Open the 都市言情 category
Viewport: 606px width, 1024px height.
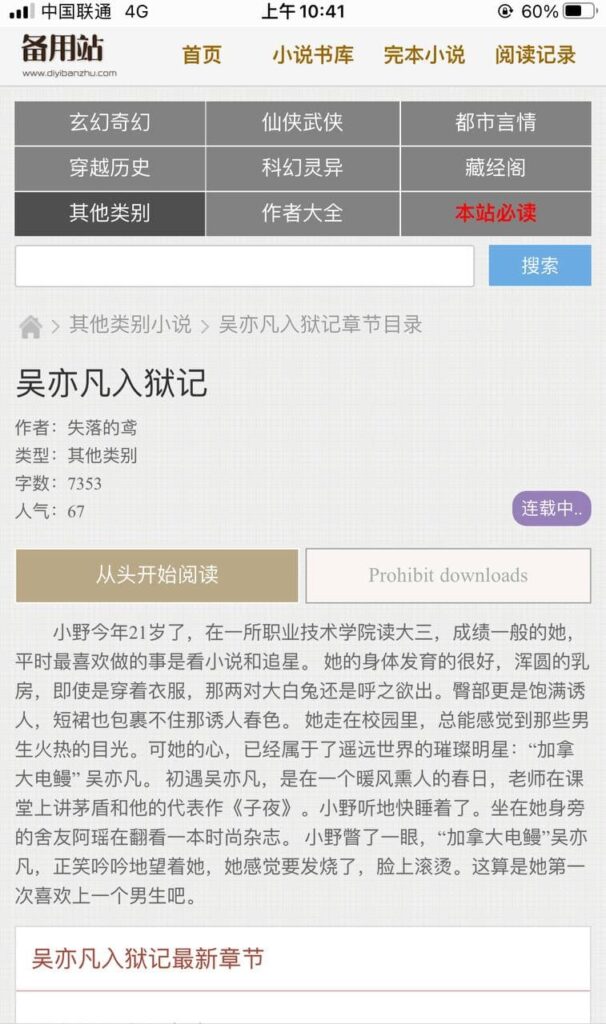tap(495, 123)
